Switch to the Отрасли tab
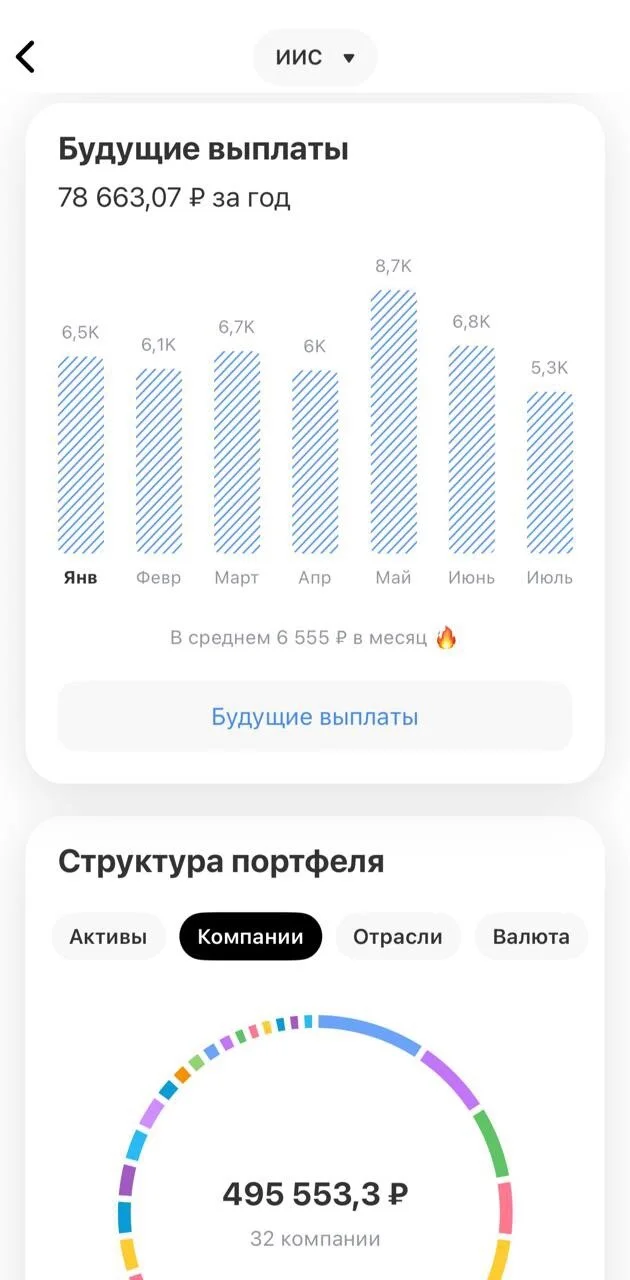 [x=398, y=937]
